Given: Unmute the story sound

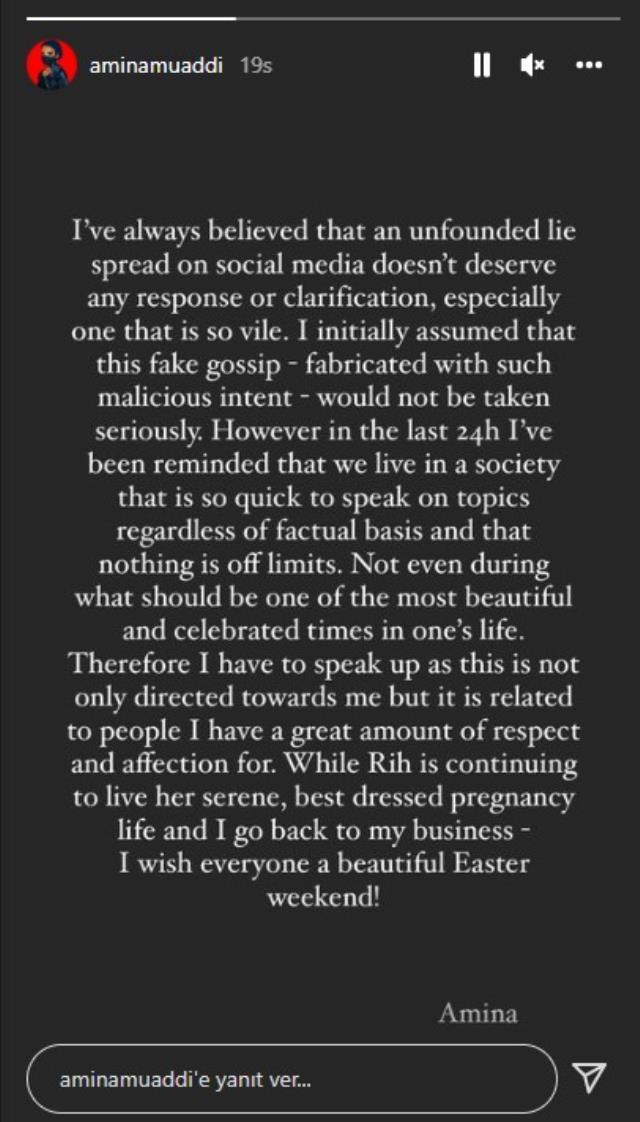Looking at the screenshot, I should [x=532, y=66].
